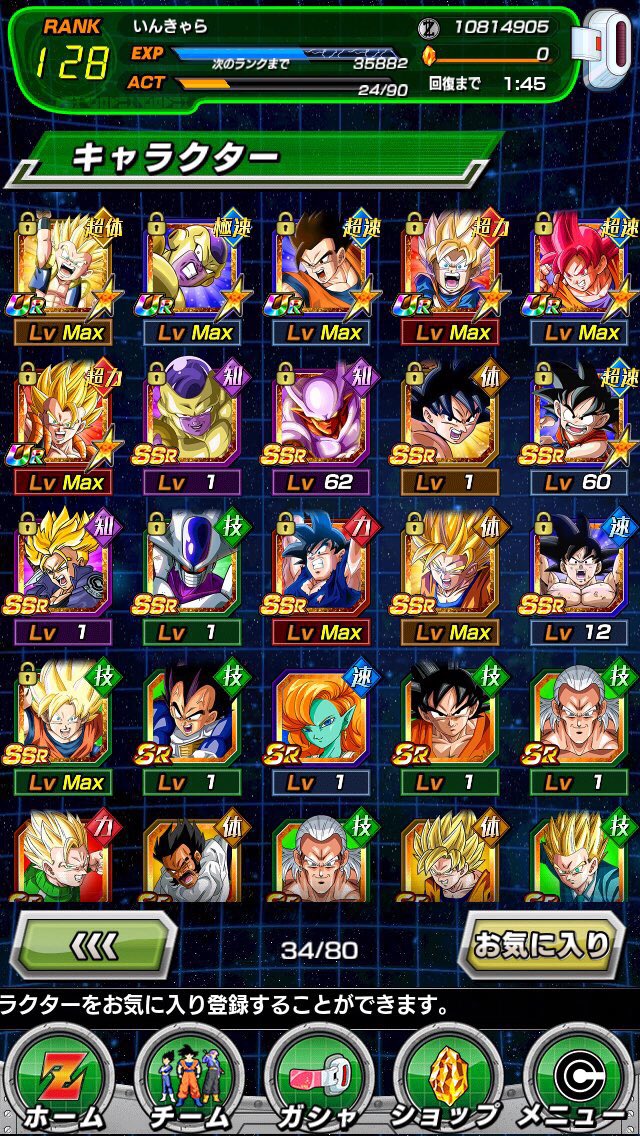Select the SR Vegeta card with 技 type
The image size is (640, 1136).
(x=192, y=729)
